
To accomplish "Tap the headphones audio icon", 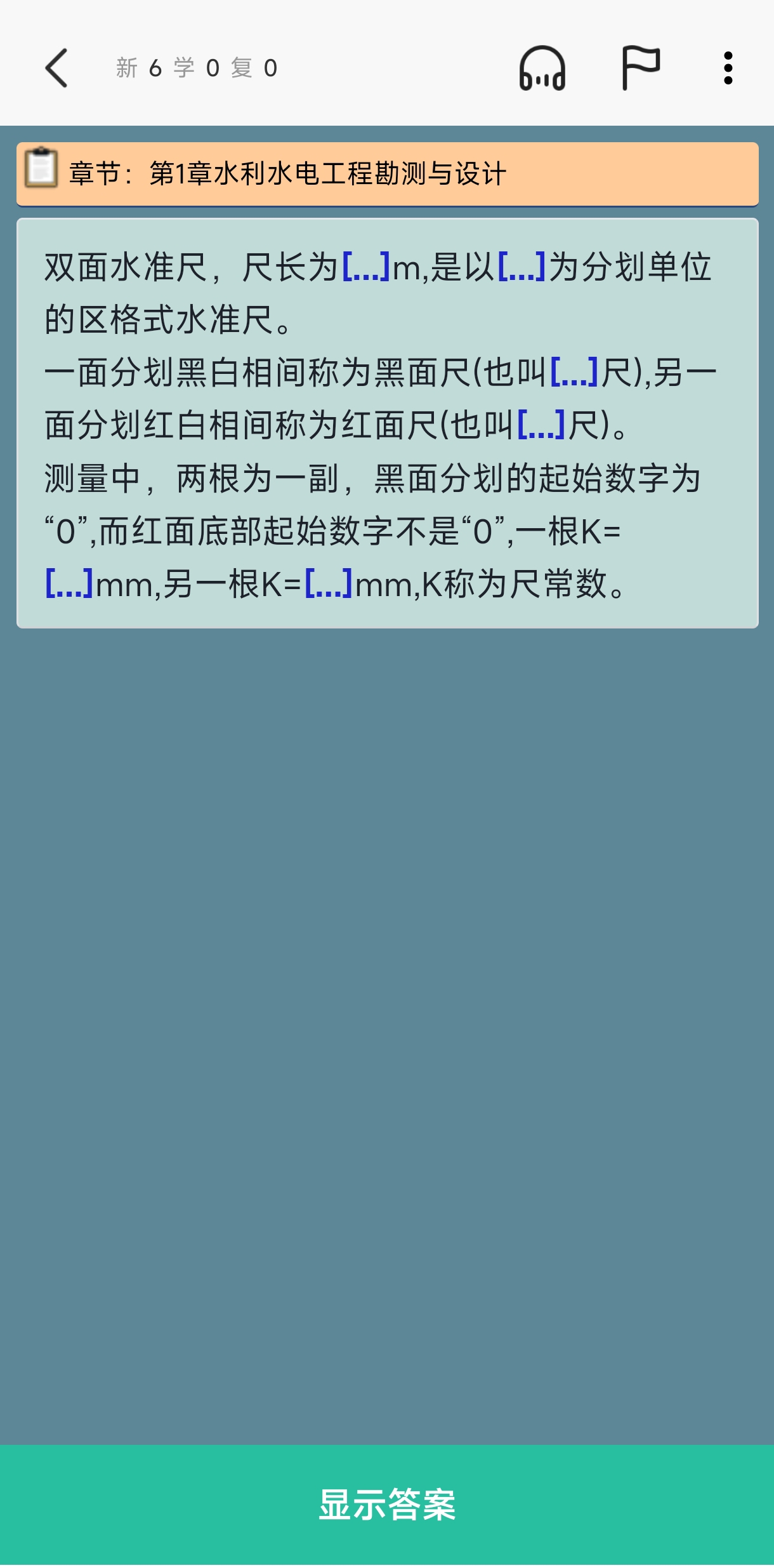I will coord(542,68).
